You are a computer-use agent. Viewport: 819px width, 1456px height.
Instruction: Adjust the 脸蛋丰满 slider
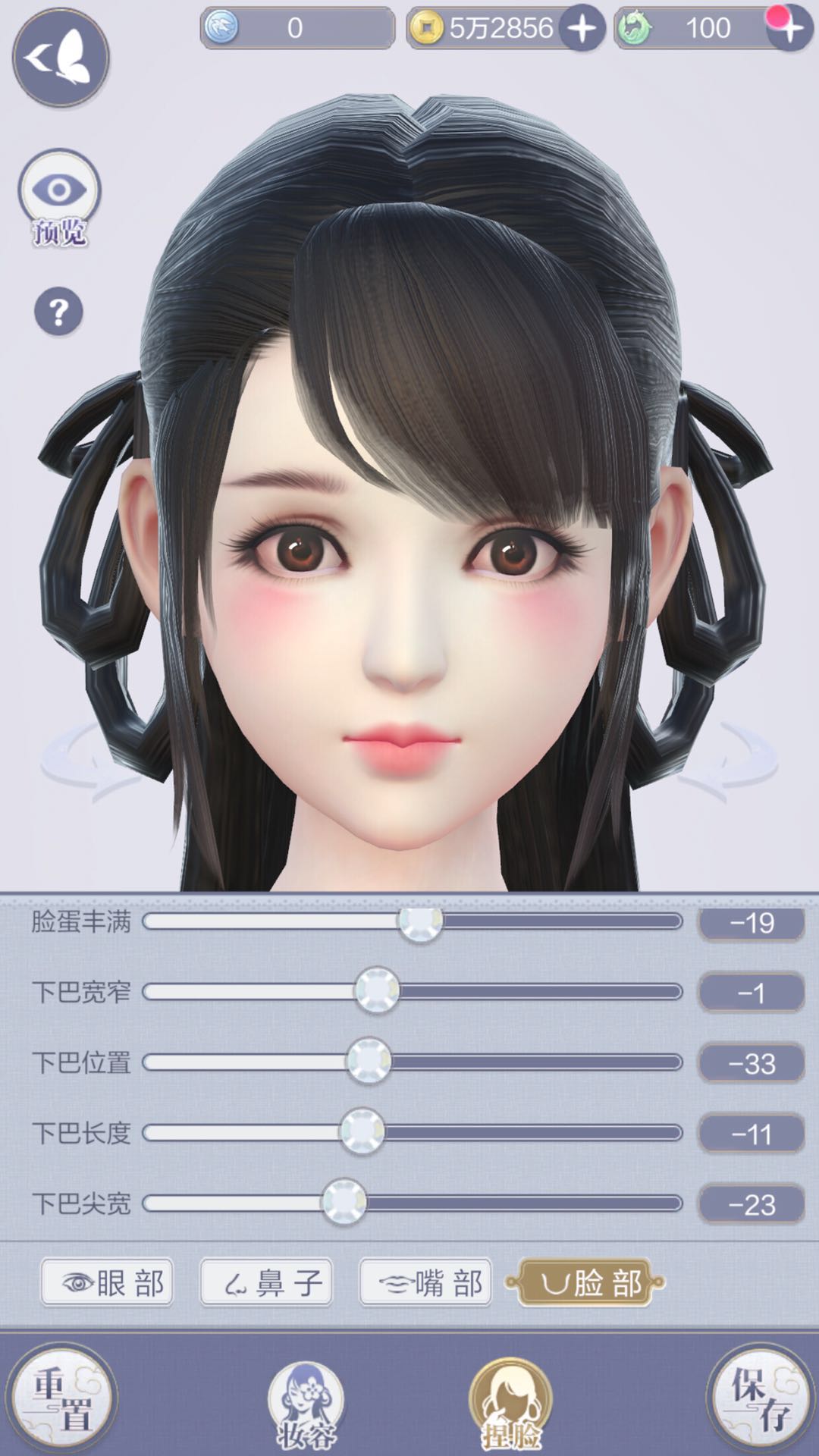pyautogui.click(x=420, y=922)
